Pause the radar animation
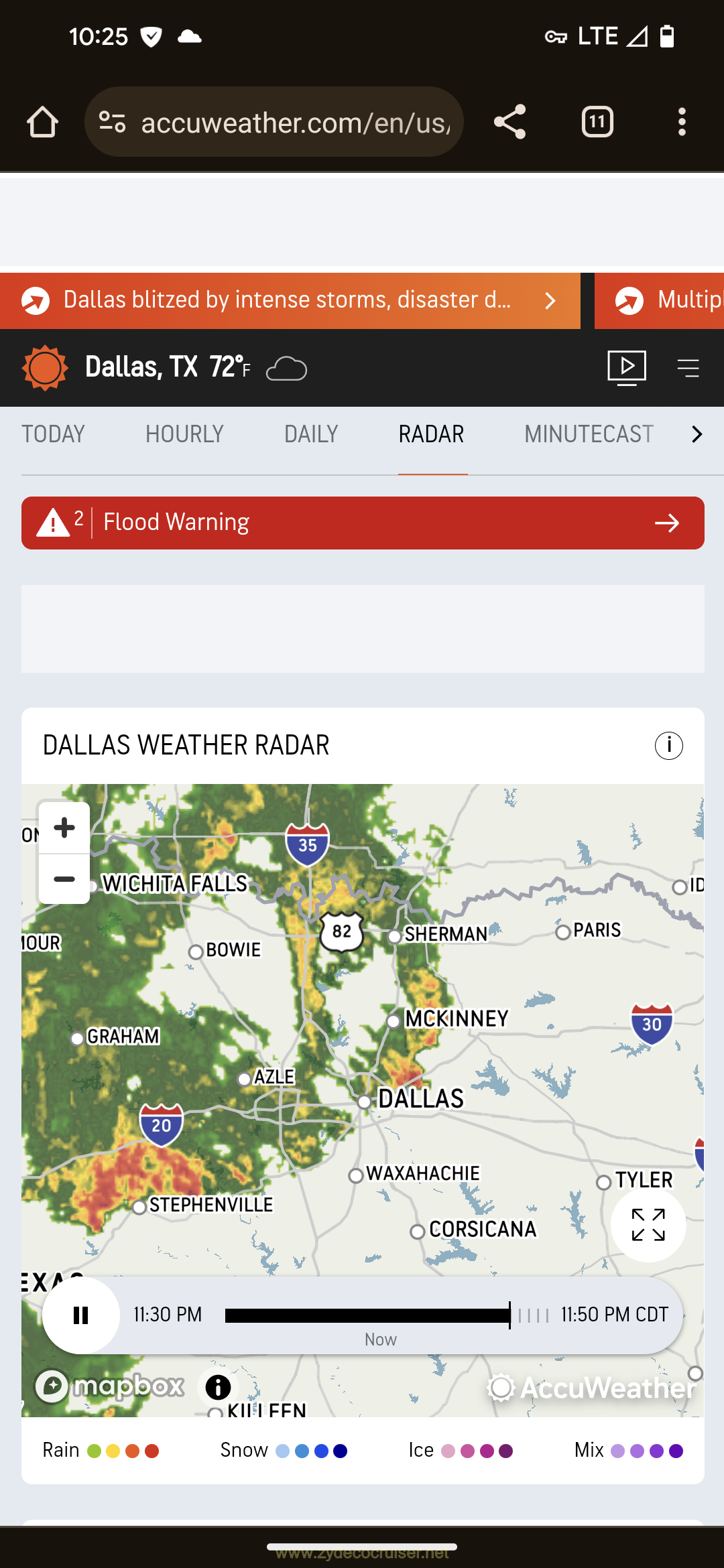The width and height of the screenshot is (724, 1568). pos(81,1315)
